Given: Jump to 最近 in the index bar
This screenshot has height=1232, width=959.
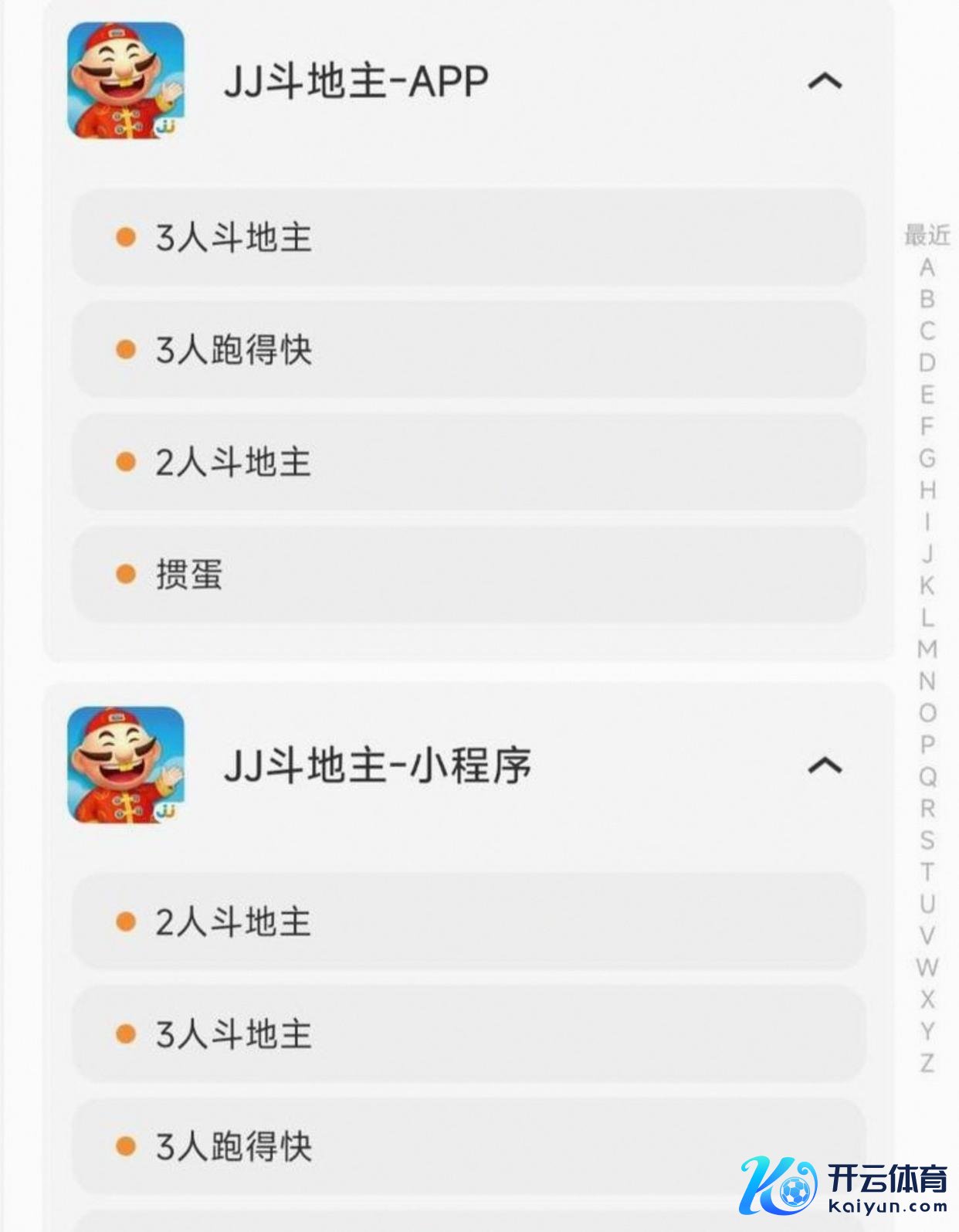Looking at the screenshot, I should pos(927,235).
